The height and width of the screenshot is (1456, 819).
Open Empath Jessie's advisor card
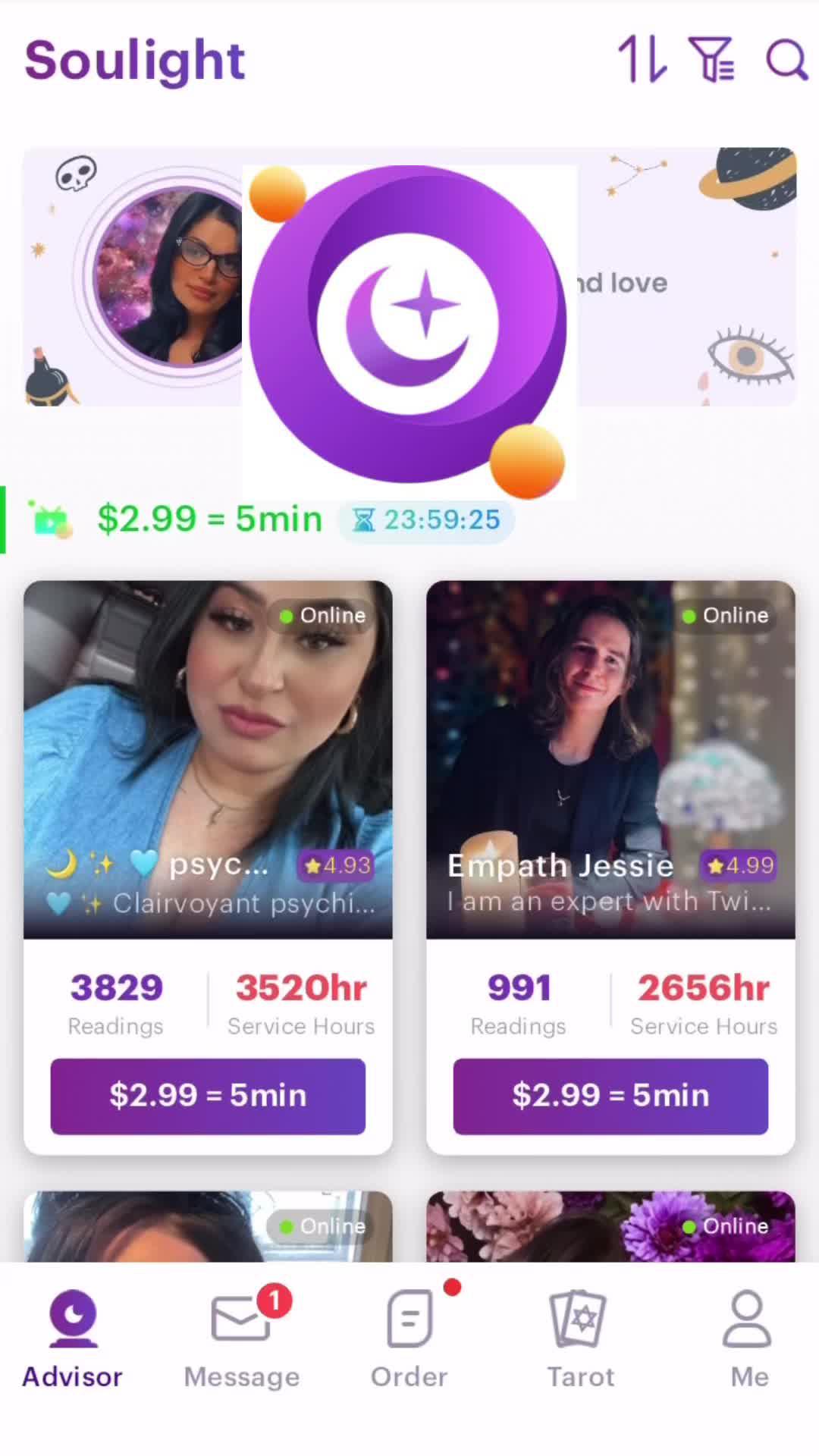click(x=610, y=758)
